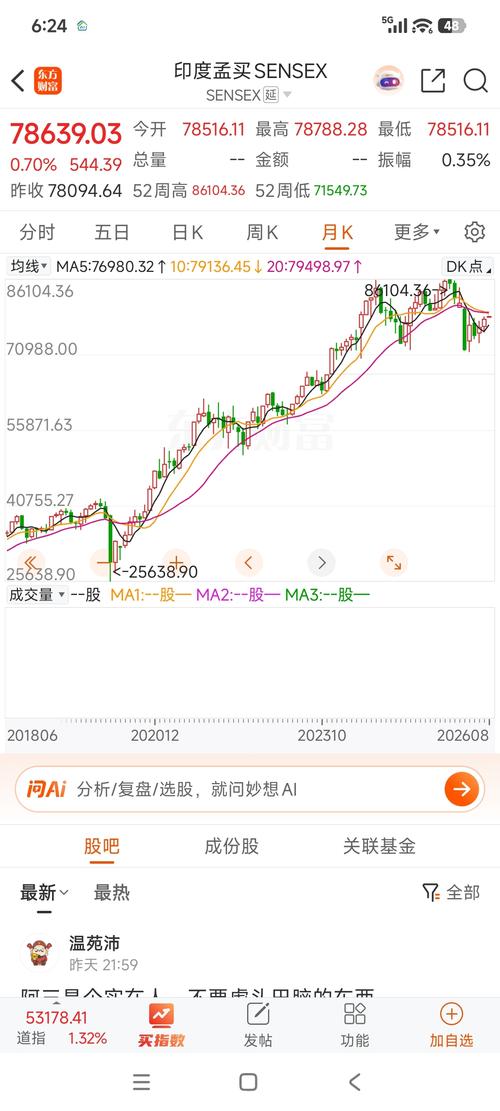
Task: Add SENSEX to watchlist via 加自选
Action: [x=451, y=1025]
